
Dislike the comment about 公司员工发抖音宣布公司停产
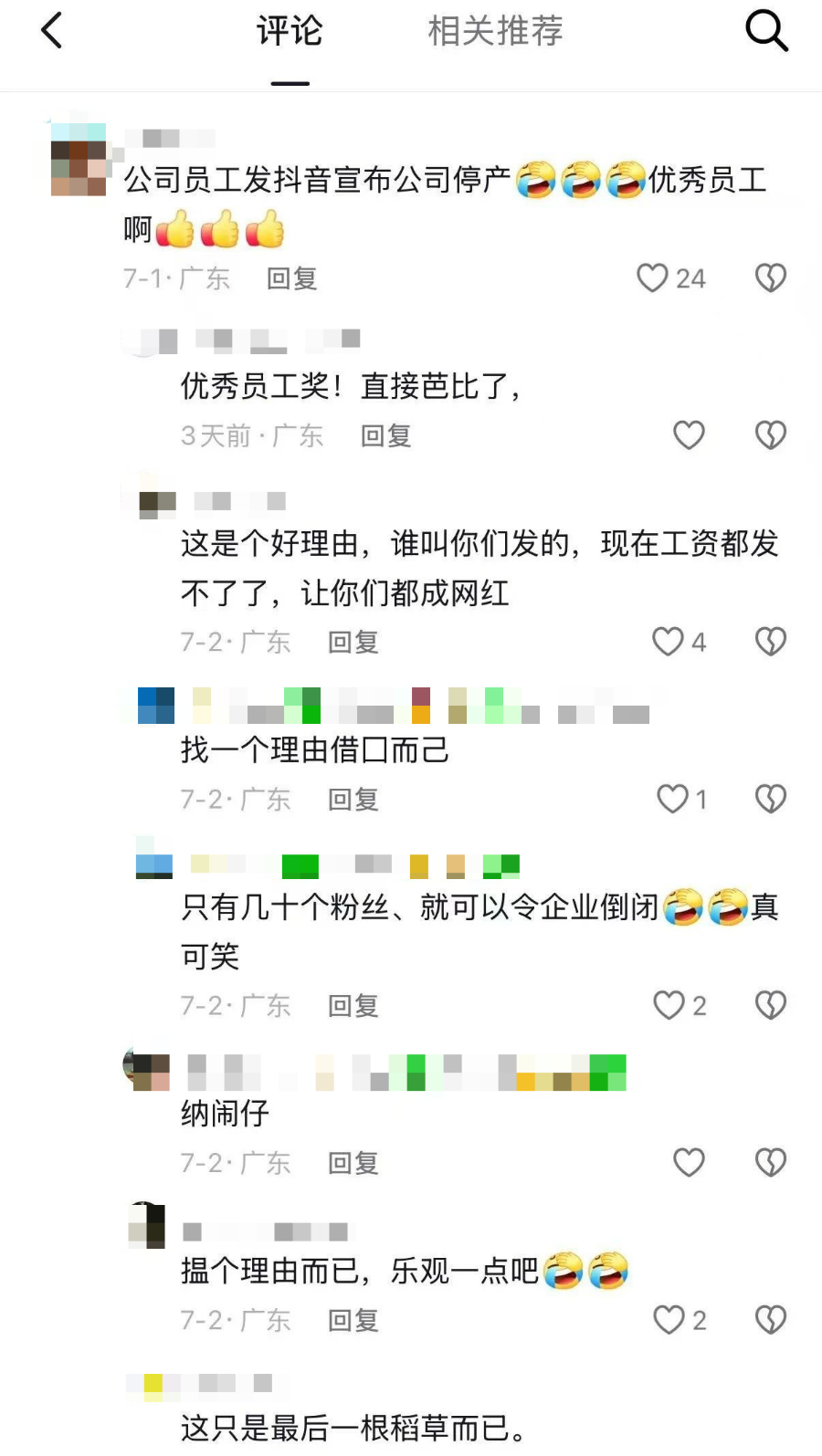[771, 278]
